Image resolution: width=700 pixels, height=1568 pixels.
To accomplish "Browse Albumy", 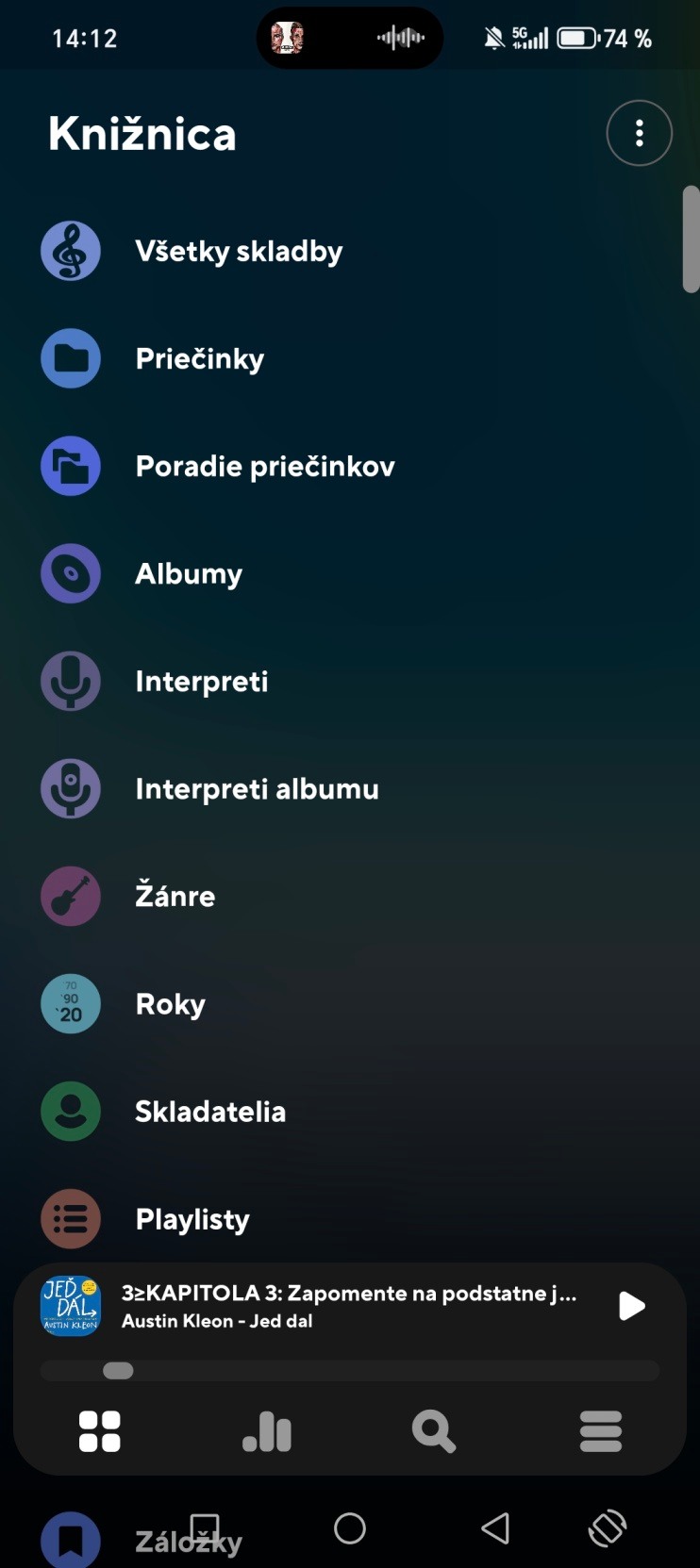I will [189, 574].
